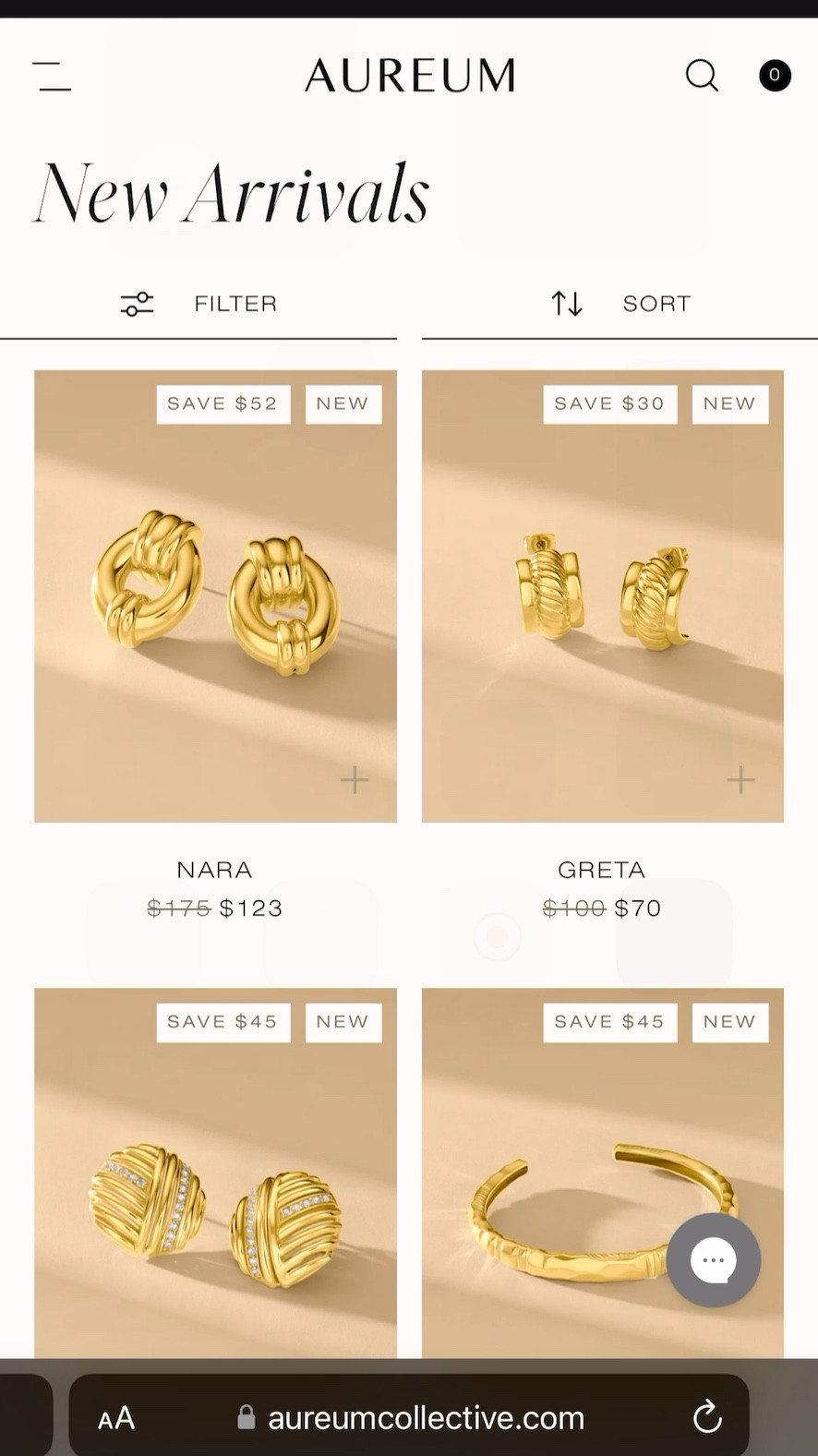Expand the FILTER options panel
The image size is (818, 1456).
[x=235, y=303]
